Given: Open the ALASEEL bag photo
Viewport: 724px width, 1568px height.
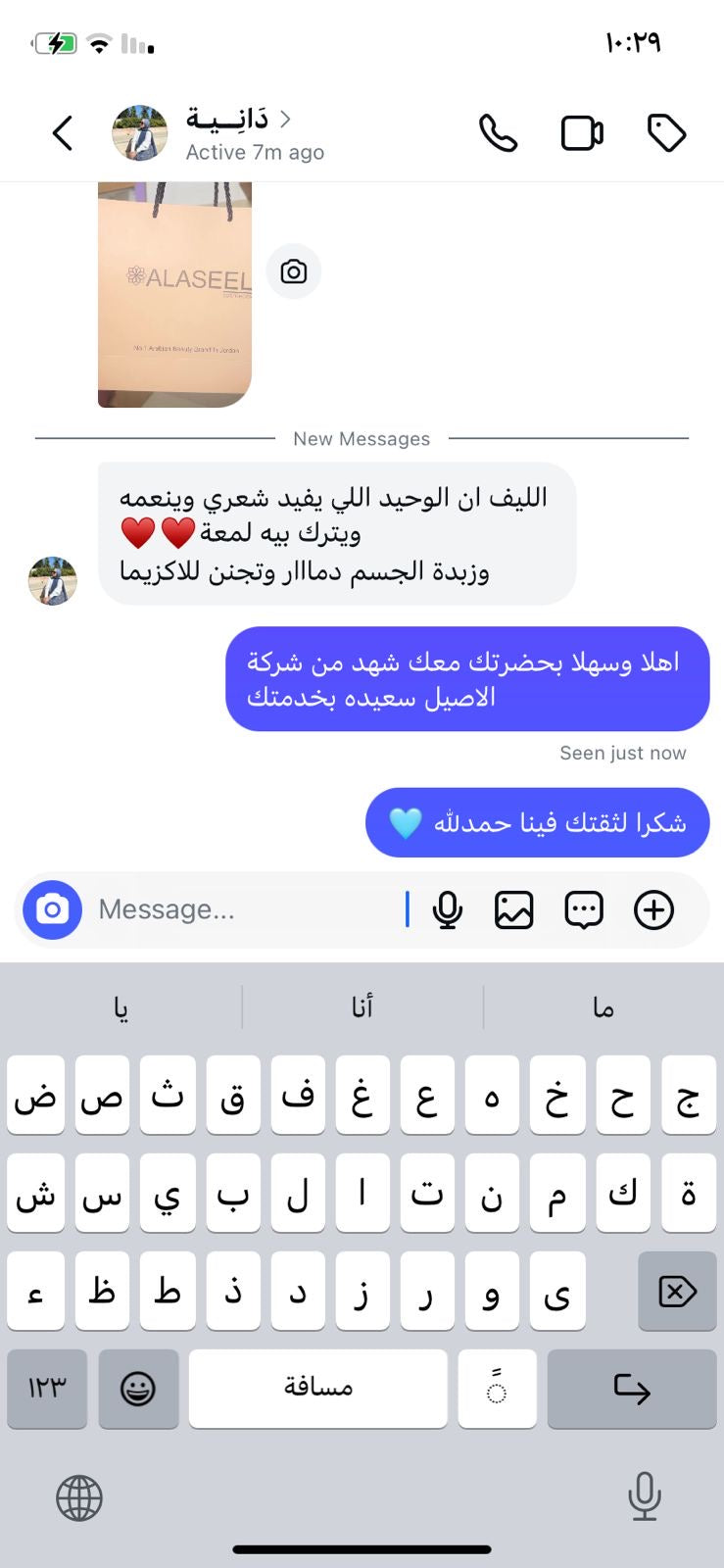Looking at the screenshot, I should point(174,294).
